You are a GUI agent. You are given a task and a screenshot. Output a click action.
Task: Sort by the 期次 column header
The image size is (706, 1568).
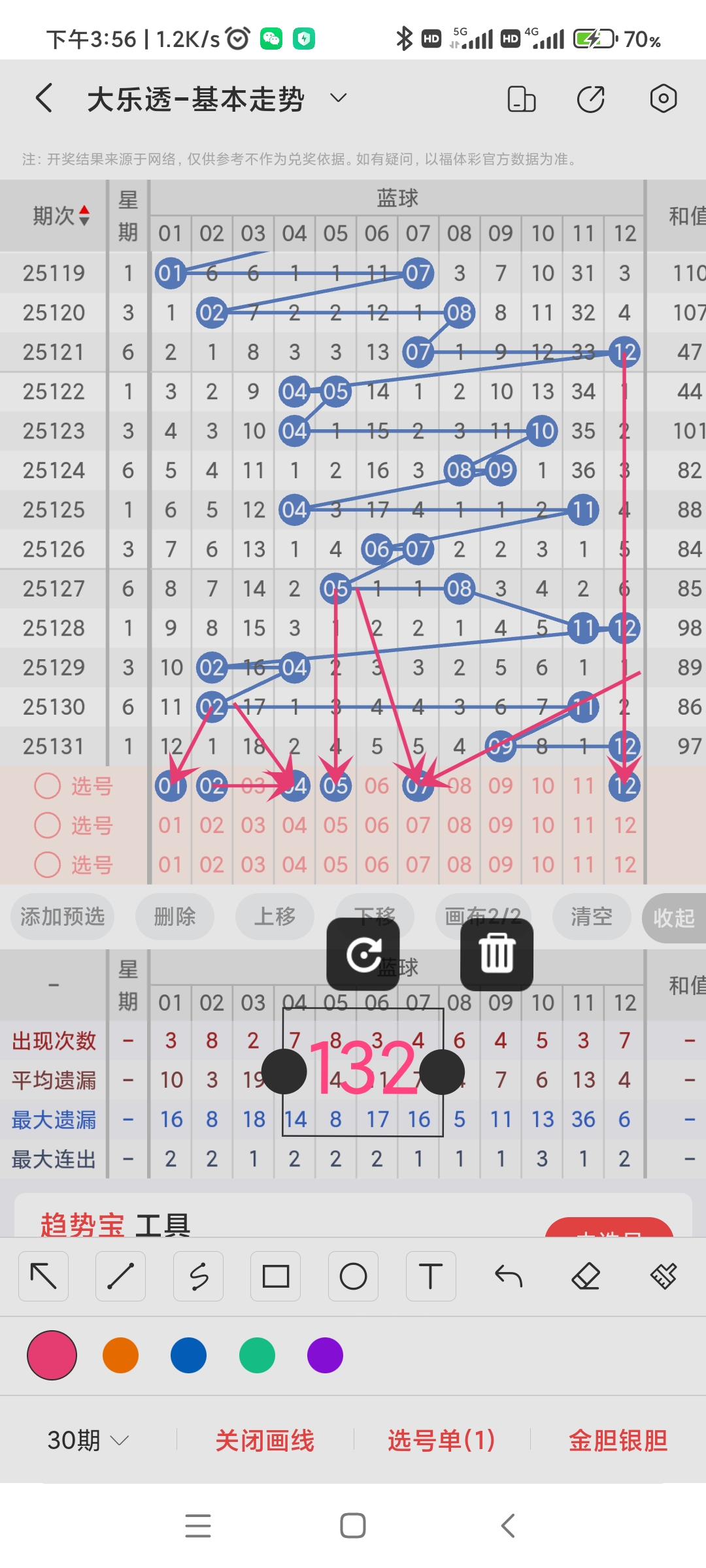(x=61, y=216)
